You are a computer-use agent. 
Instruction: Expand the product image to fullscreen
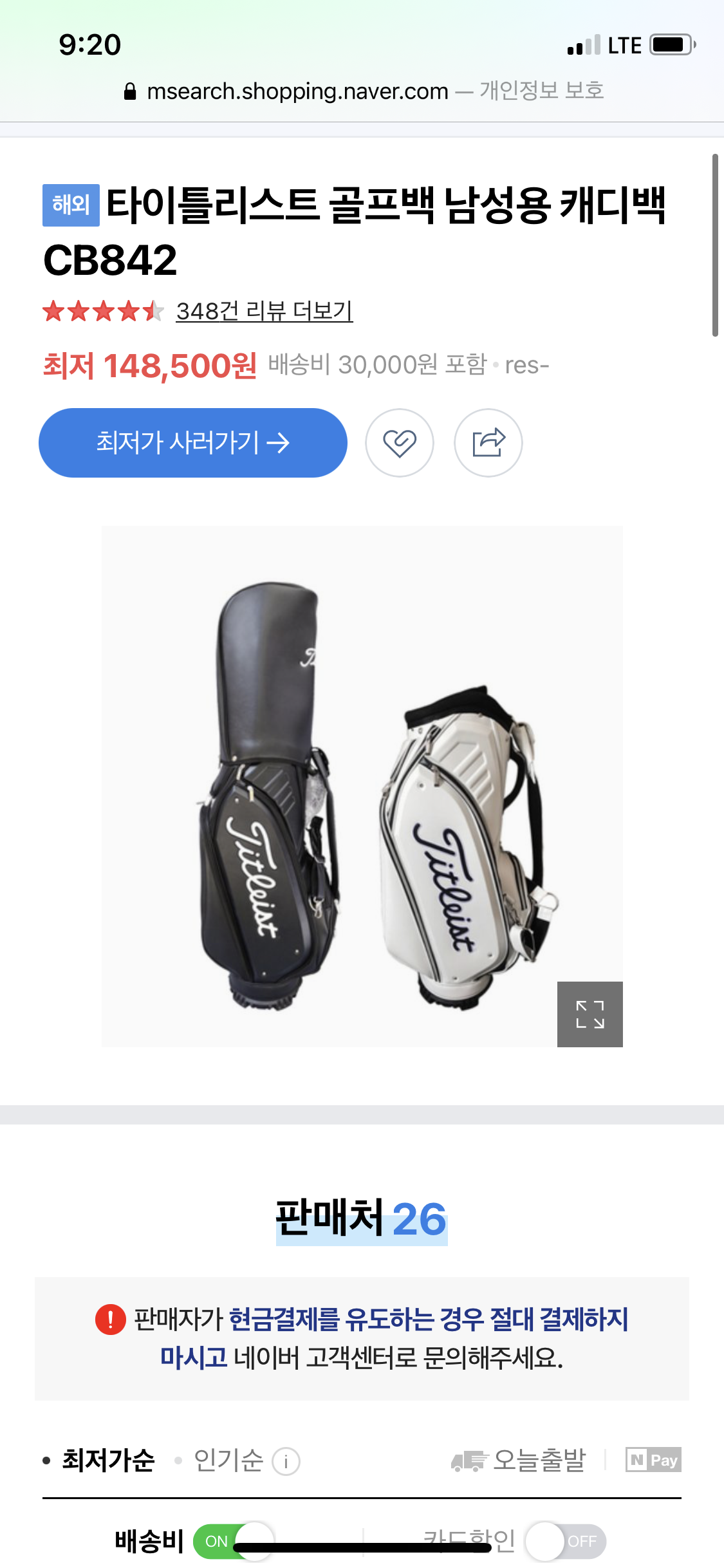(589, 1014)
